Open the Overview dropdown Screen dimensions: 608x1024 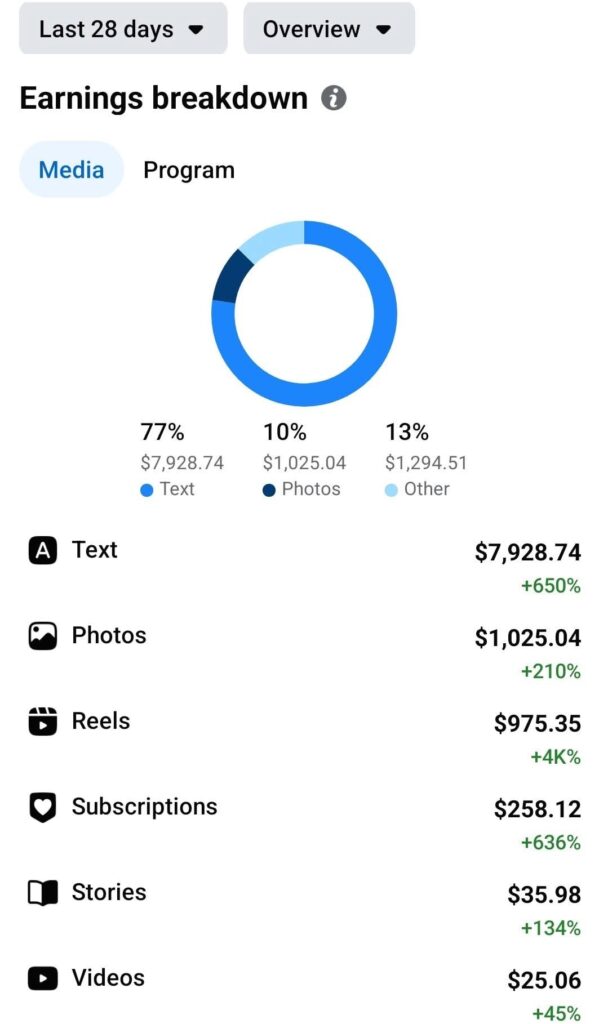pyautogui.click(x=328, y=29)
